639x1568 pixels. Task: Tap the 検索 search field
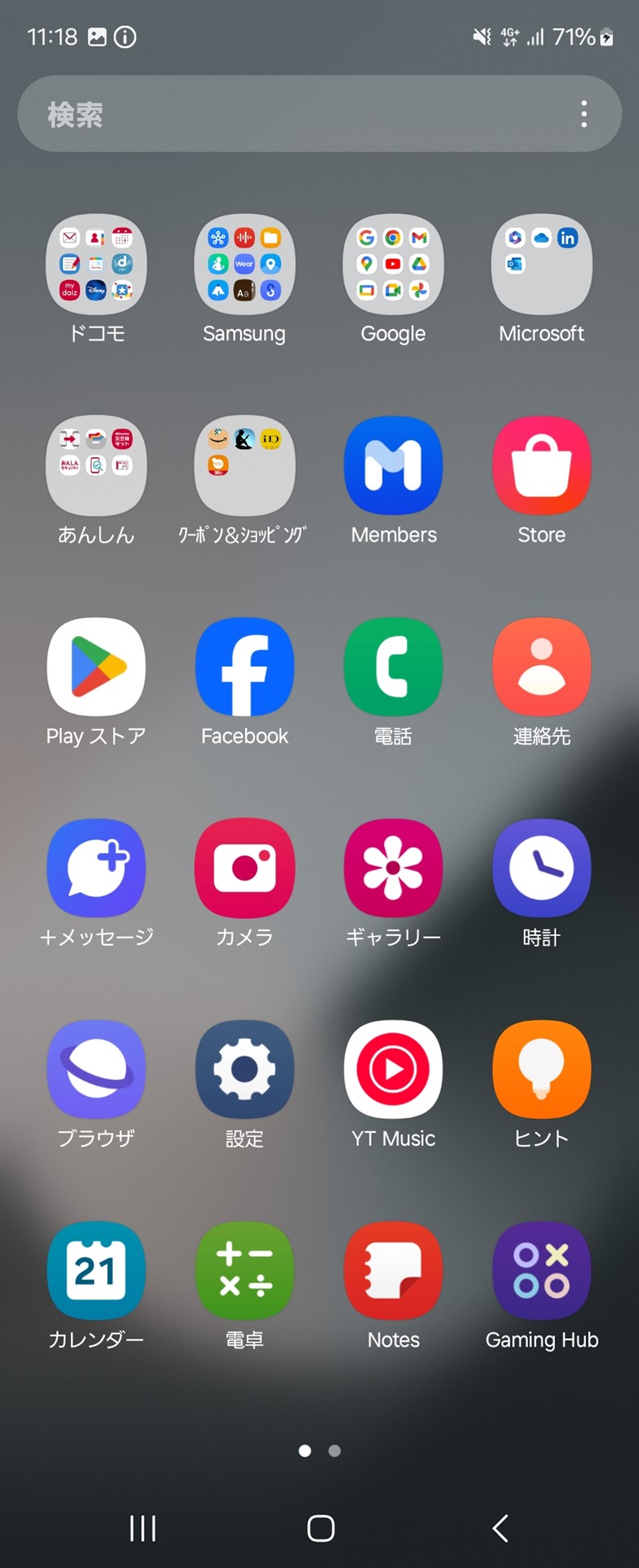pos(245,114)
